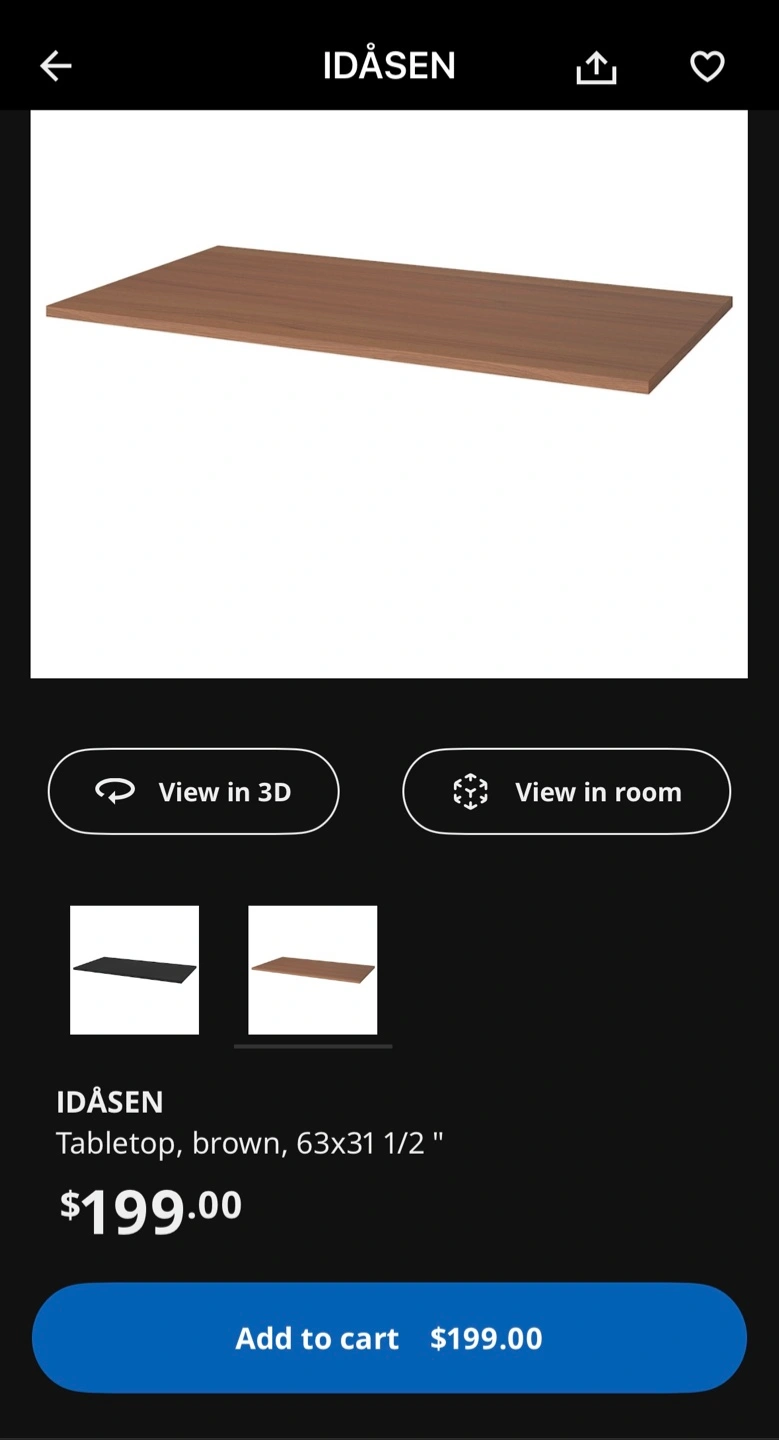This screenshot has height=1440, width=779.
Task: Add to cart for $199.00
Action: (x=389, y=1338)
